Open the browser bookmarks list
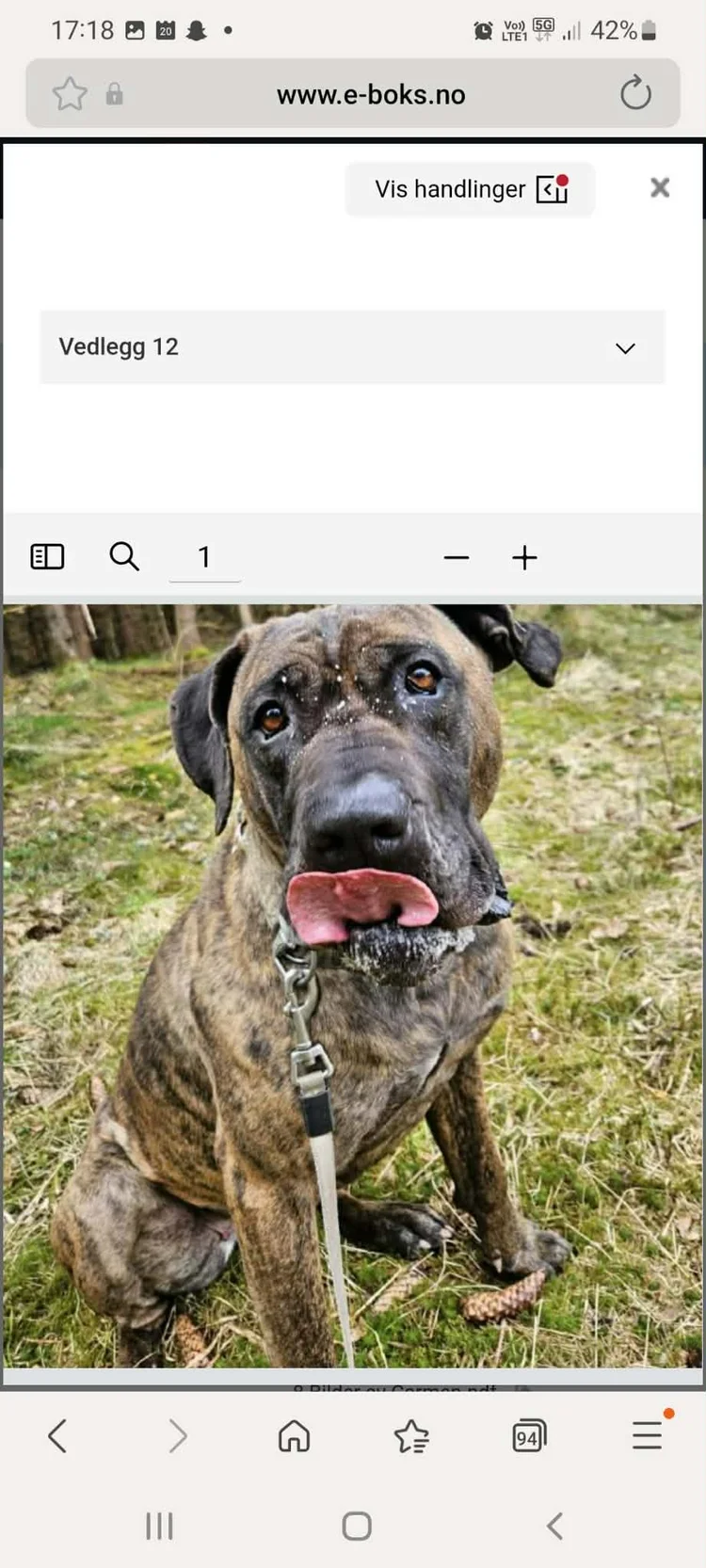The height and width of the screenshot is (1568, 706). pyautogui.click(x=411, y=1436)
